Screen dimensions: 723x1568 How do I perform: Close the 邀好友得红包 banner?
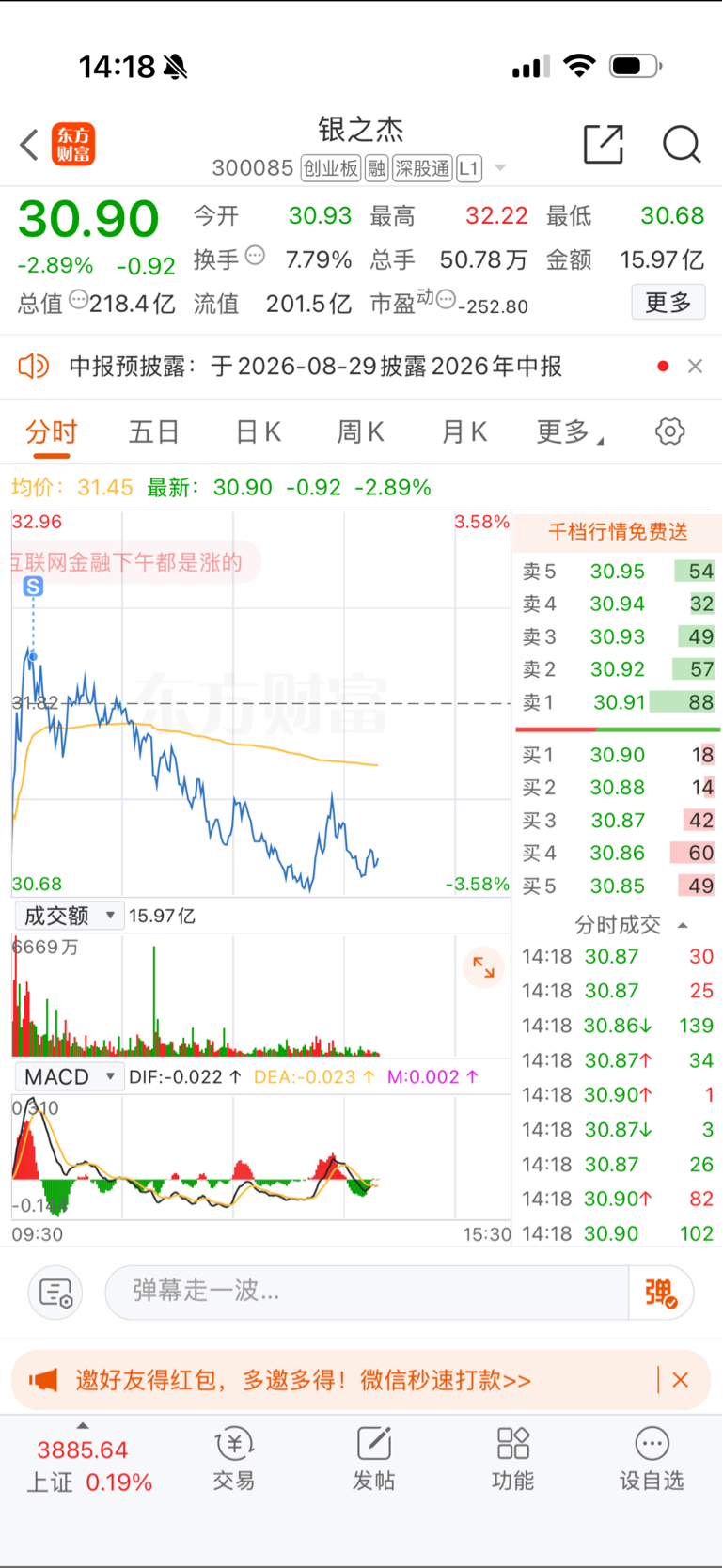tap(681, 1380)
